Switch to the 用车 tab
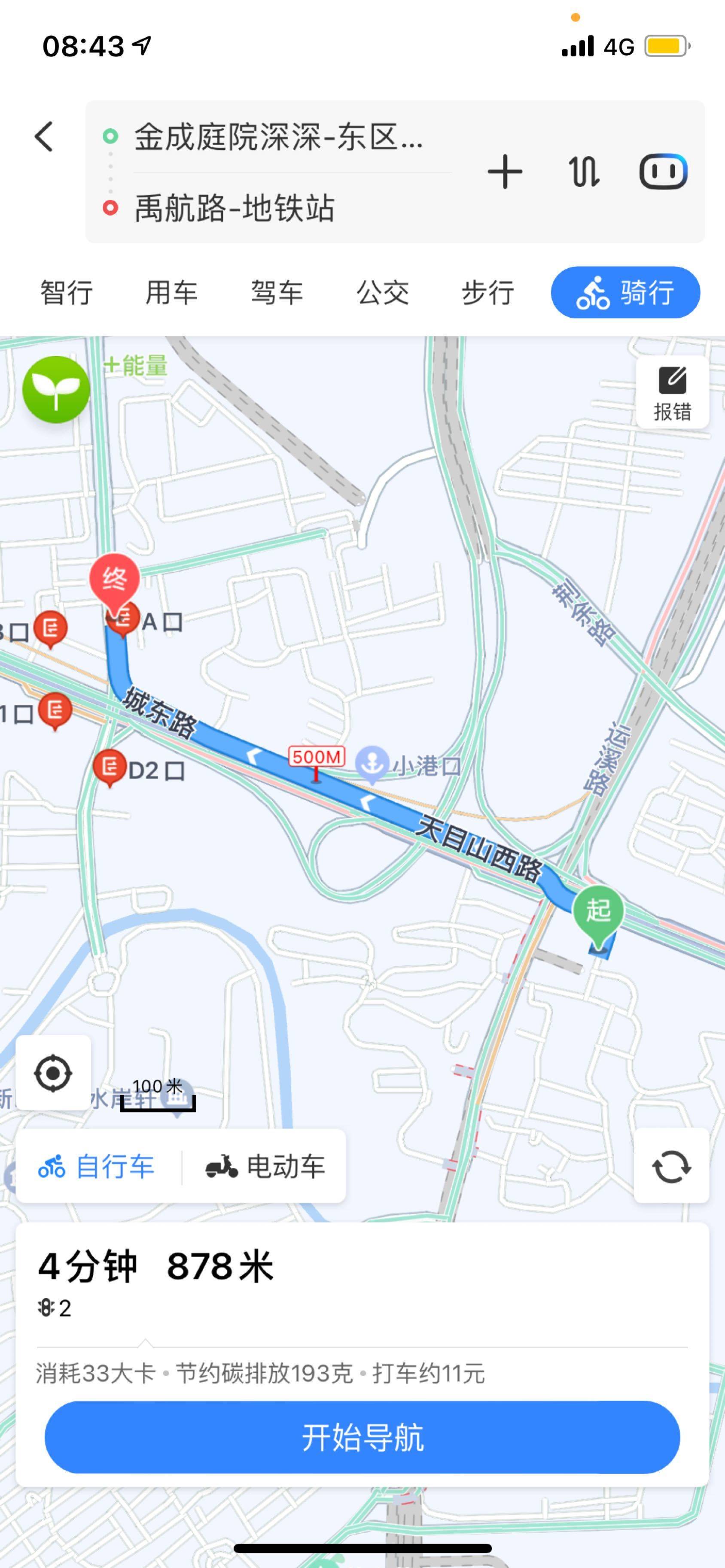 [171, 293]
